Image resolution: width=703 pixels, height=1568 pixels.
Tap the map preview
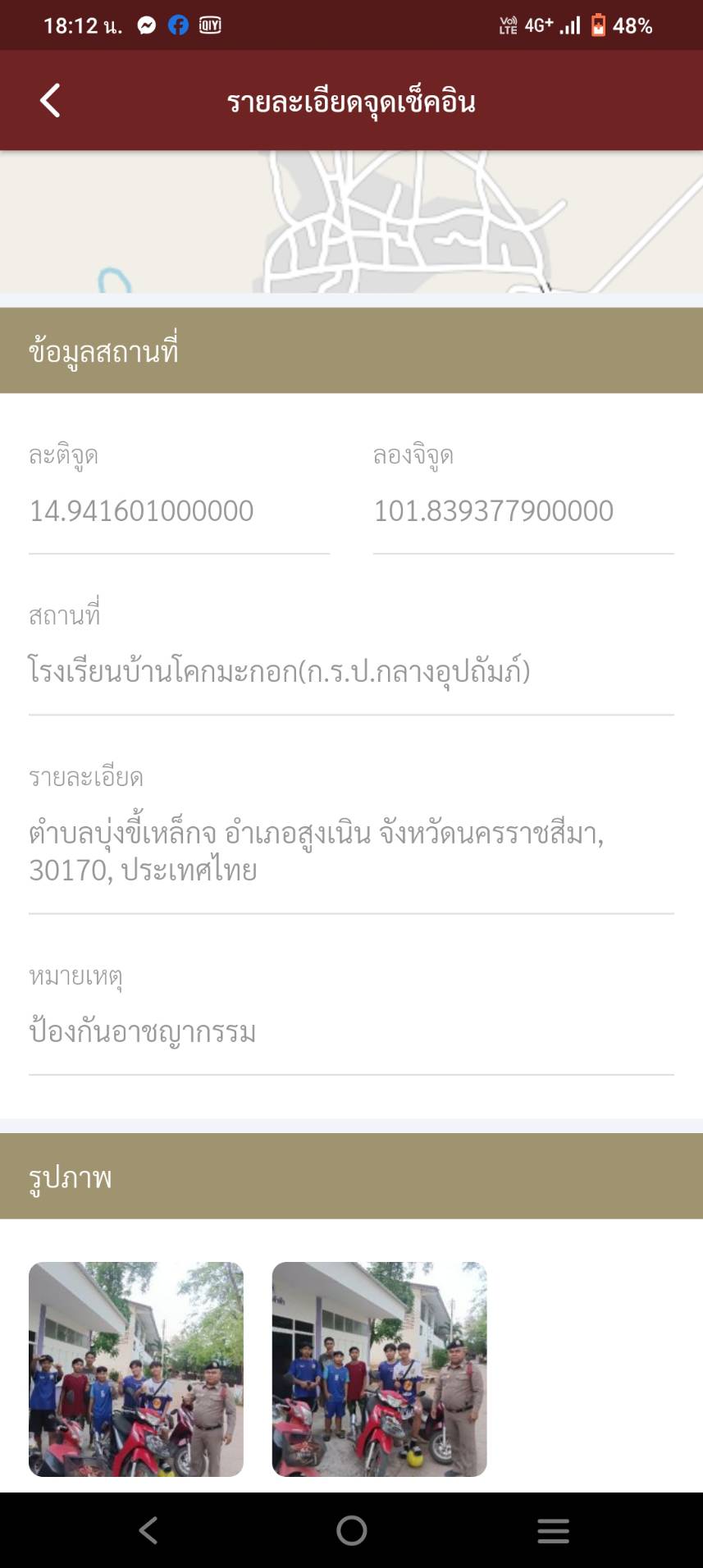351,222
